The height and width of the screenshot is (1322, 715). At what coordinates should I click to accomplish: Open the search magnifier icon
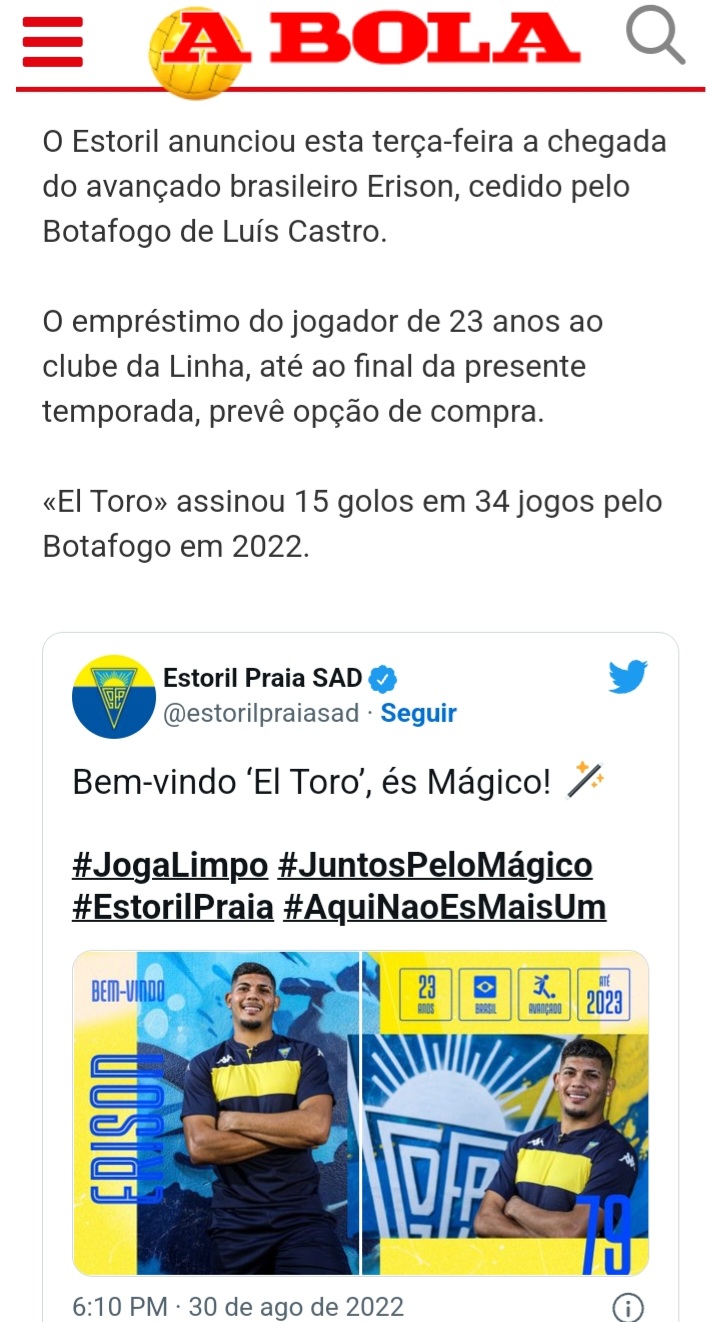pyautogui.click(x=655, y=36)
